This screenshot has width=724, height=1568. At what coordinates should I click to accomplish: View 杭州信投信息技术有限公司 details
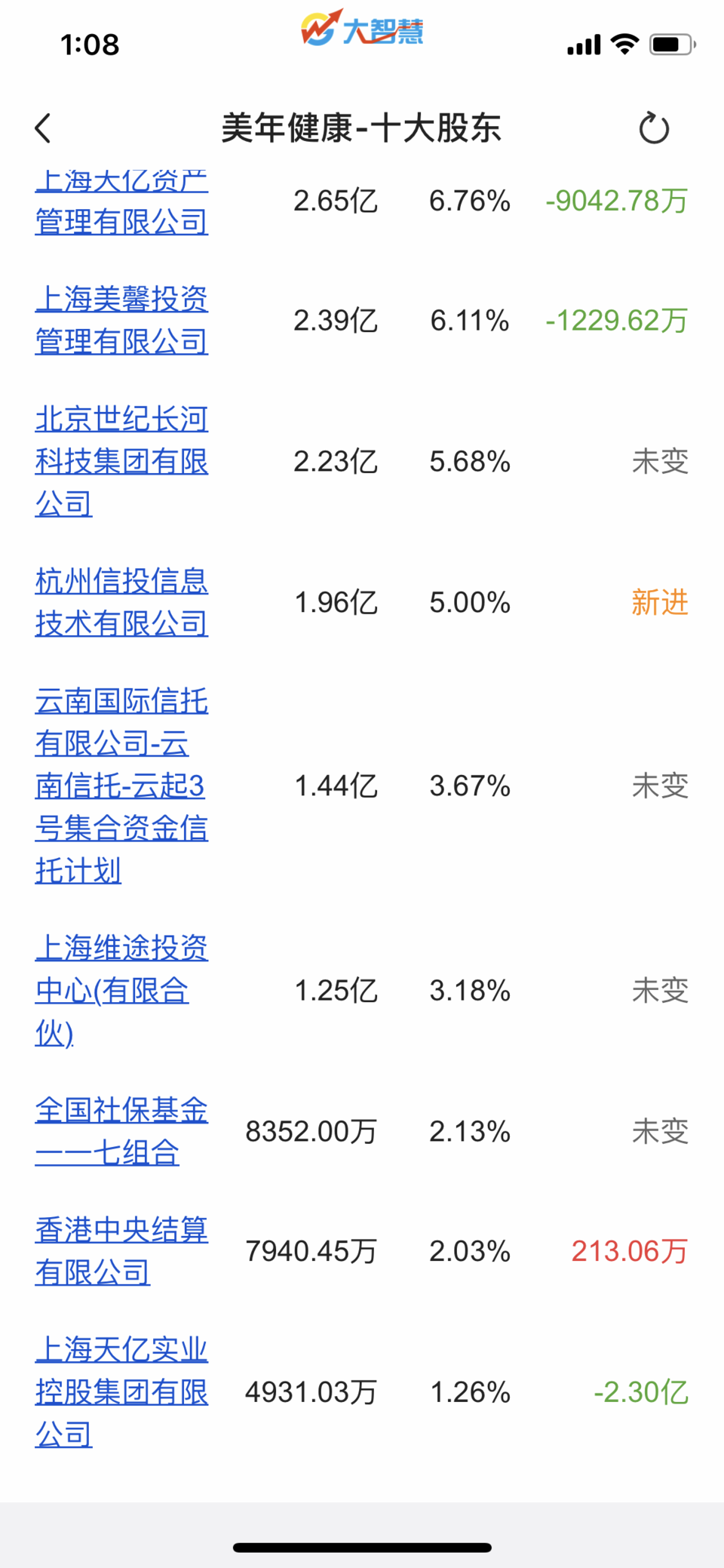(x=121, y=602)
